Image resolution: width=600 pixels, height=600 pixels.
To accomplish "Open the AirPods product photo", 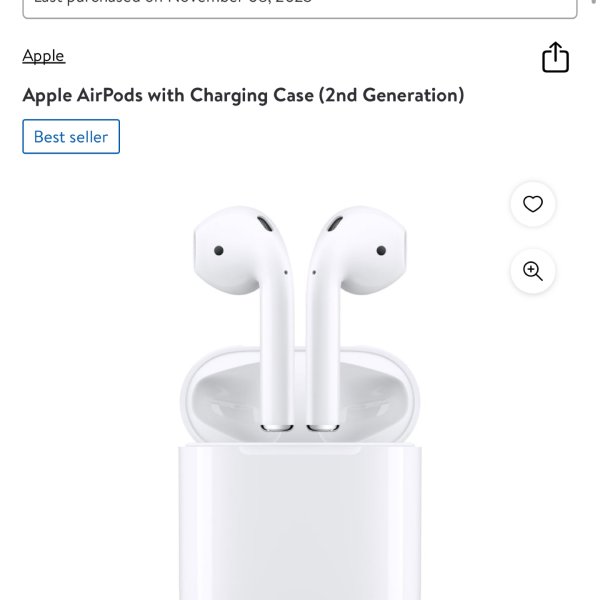I will pos(300,400).
